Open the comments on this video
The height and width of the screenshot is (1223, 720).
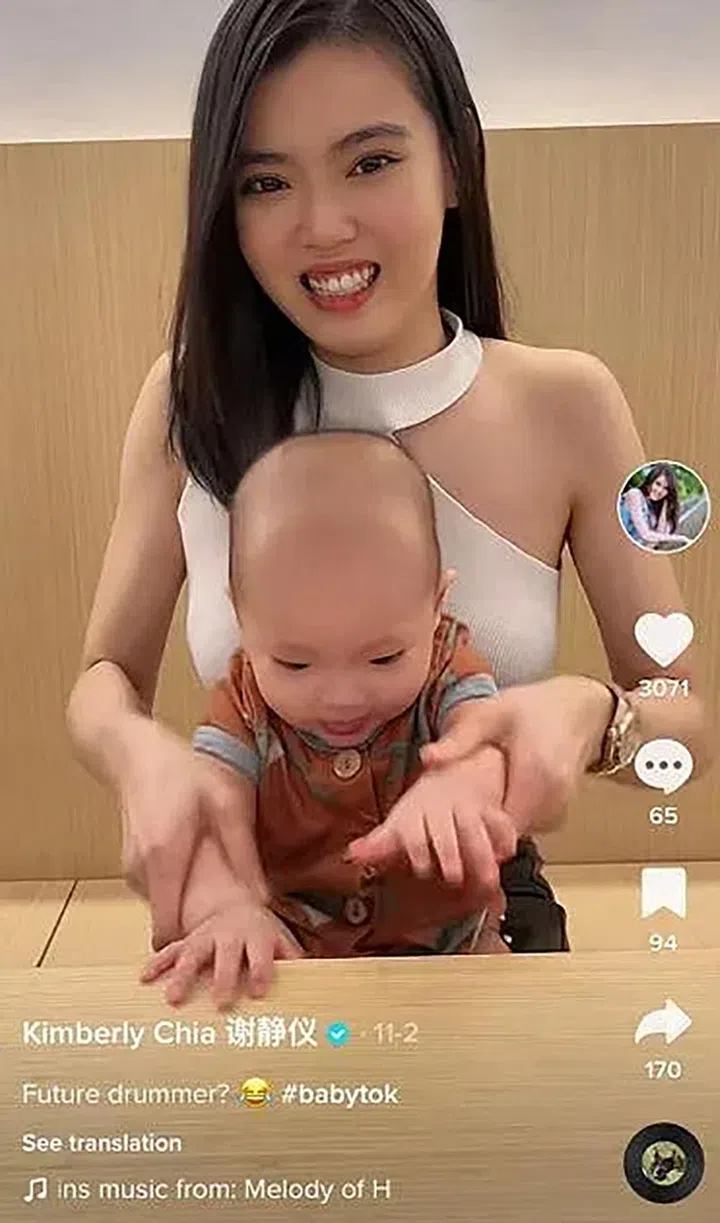coord(663,767)
